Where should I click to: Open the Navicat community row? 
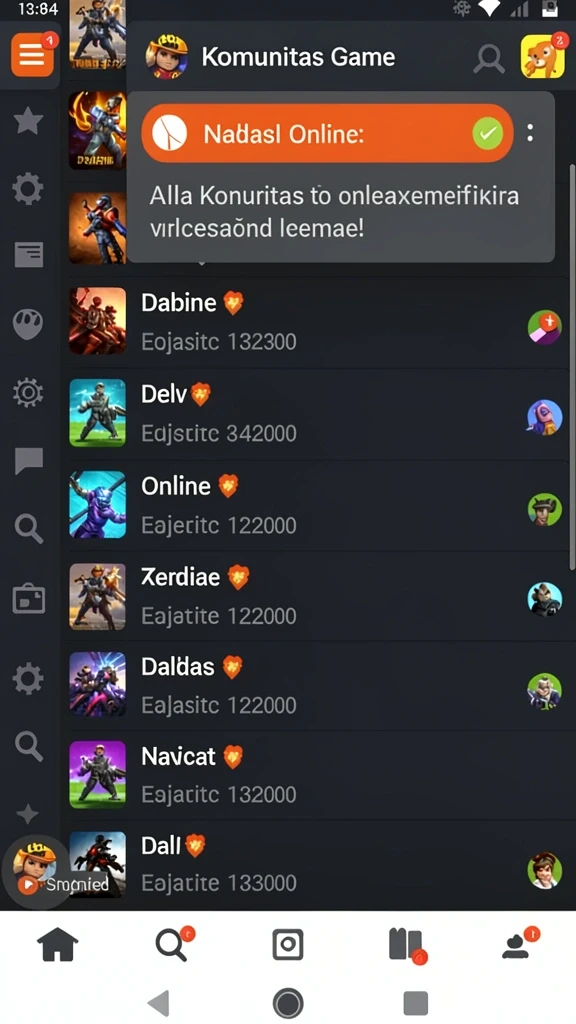(318, 775)
